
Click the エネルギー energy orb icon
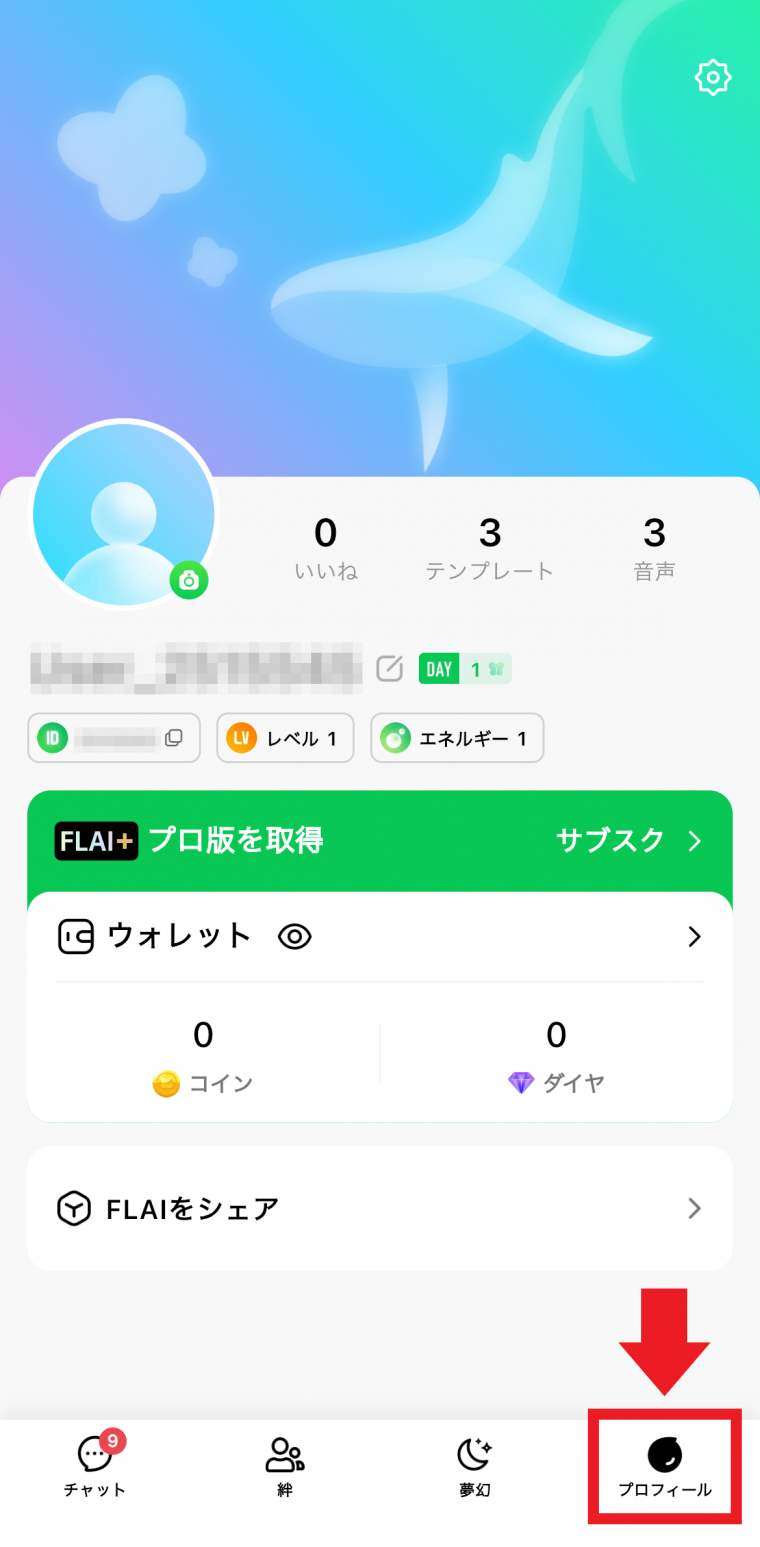(396, 738)
